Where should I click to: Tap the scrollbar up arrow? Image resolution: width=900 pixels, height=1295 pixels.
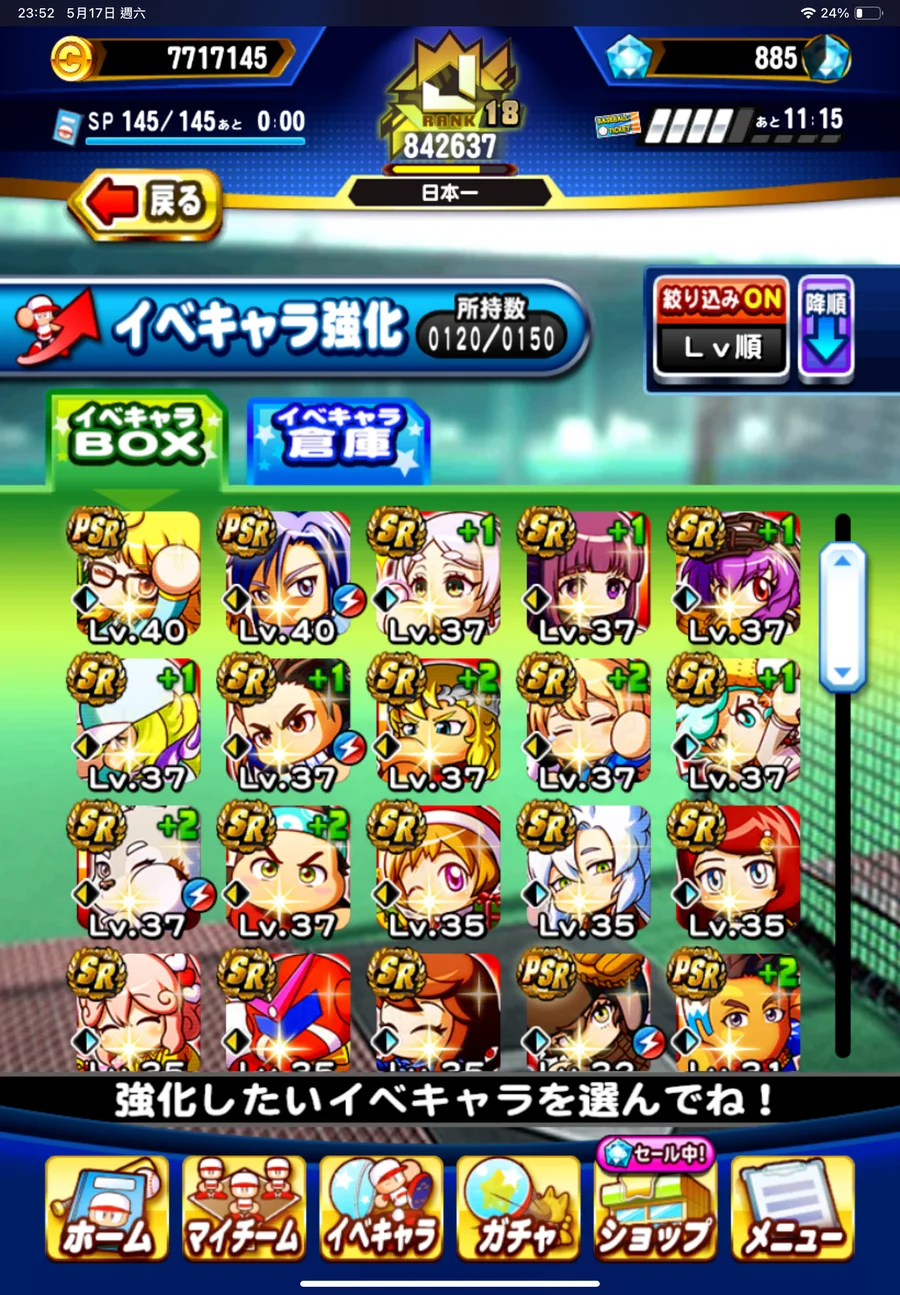click(842, 561)
